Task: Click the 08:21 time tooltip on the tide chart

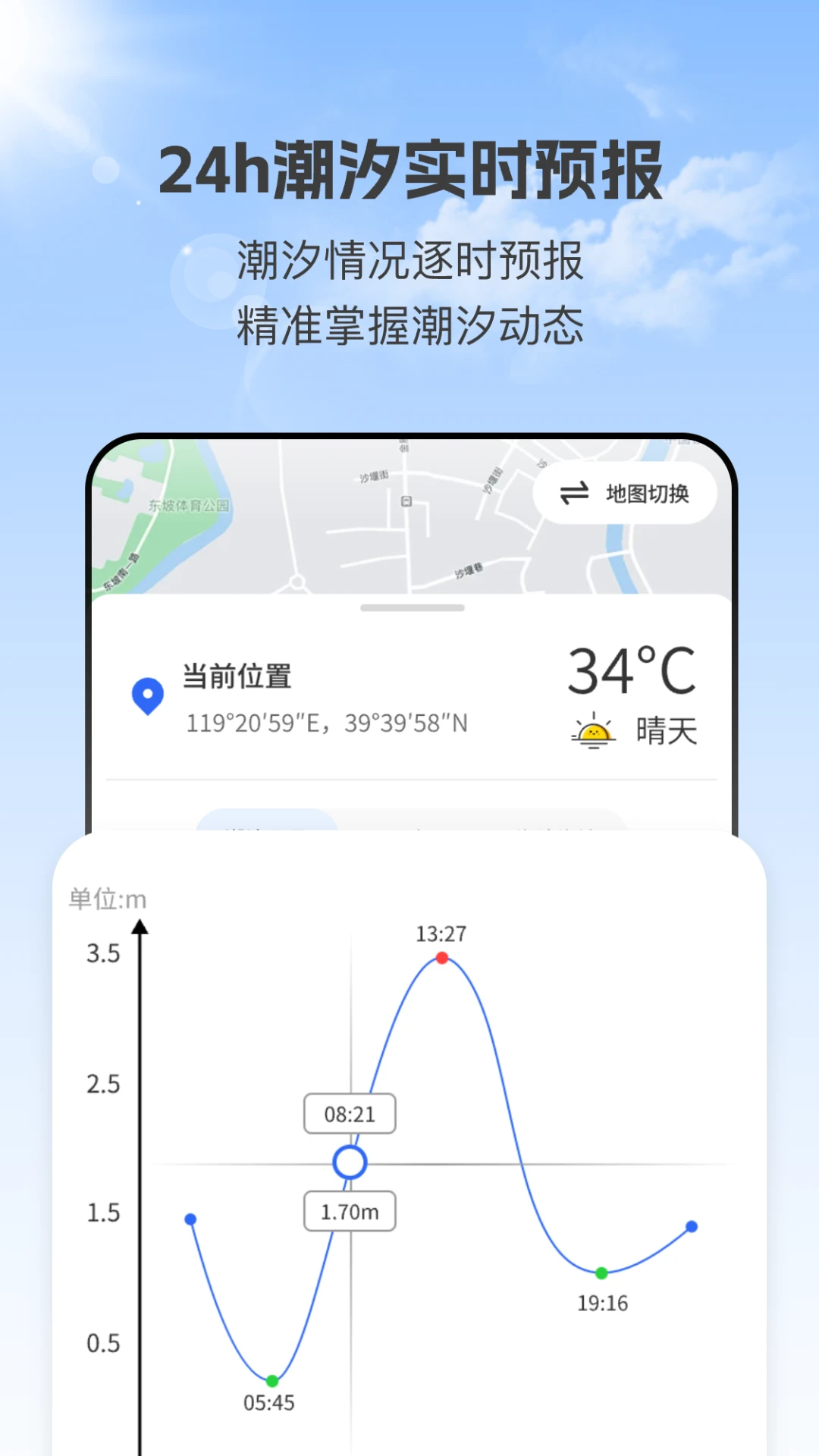Action: pyautogui.click(x=349, y=1112)
